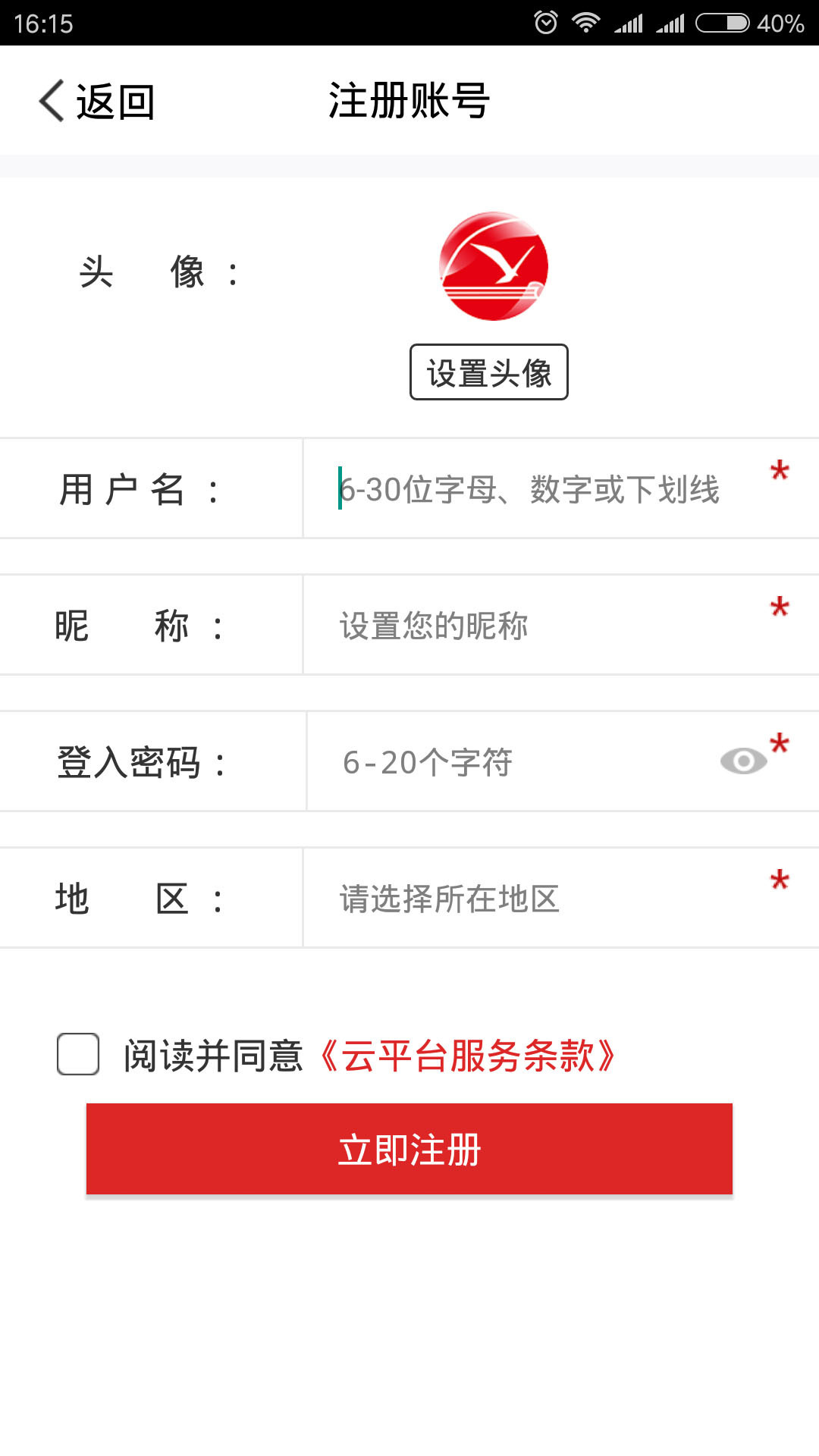Toggle password visibility eye icon
This screenshot has width=819, height=1456.
743,761
